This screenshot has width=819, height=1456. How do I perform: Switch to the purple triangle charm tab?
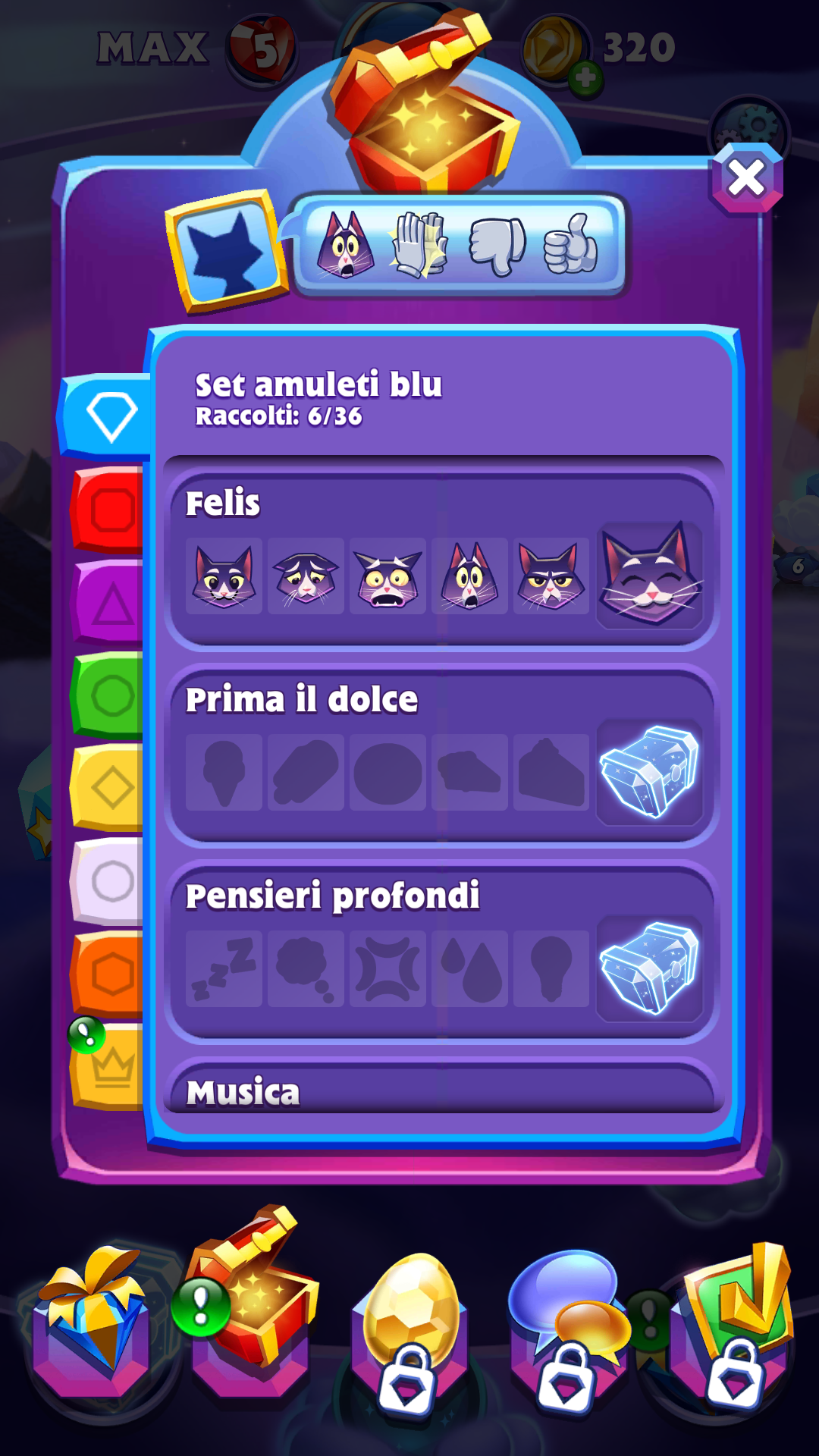pos(108,602)
